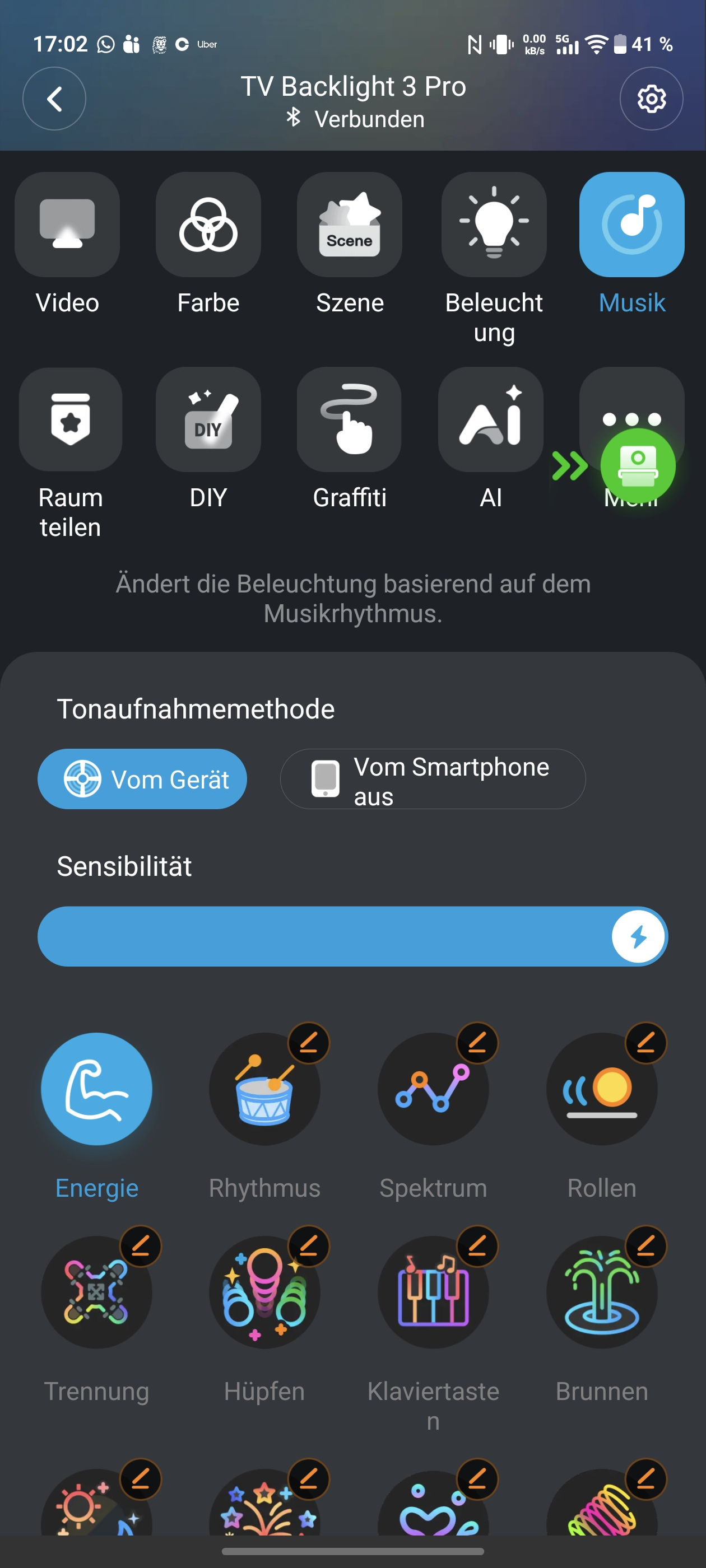The height and width of the screenshot is (1568, 706).
Task: Choose Vom Gerät sound pickup
Action: pyautogui.click(x=142, y=779)
